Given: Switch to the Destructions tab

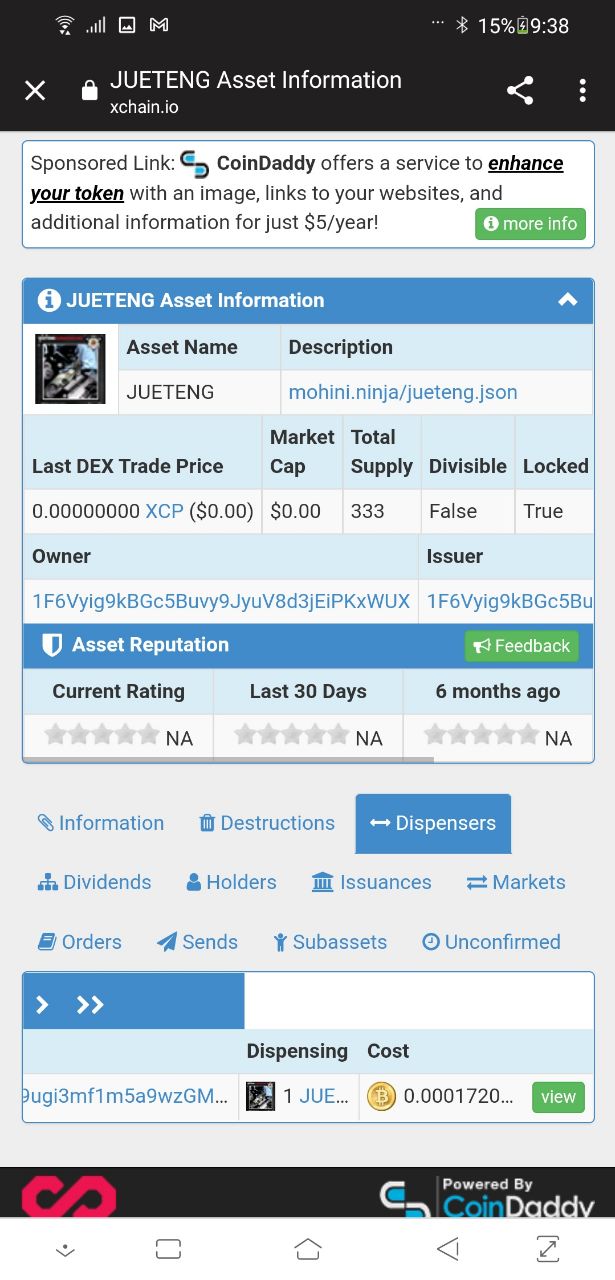Looking at the screenshot, I should point(267,823).
